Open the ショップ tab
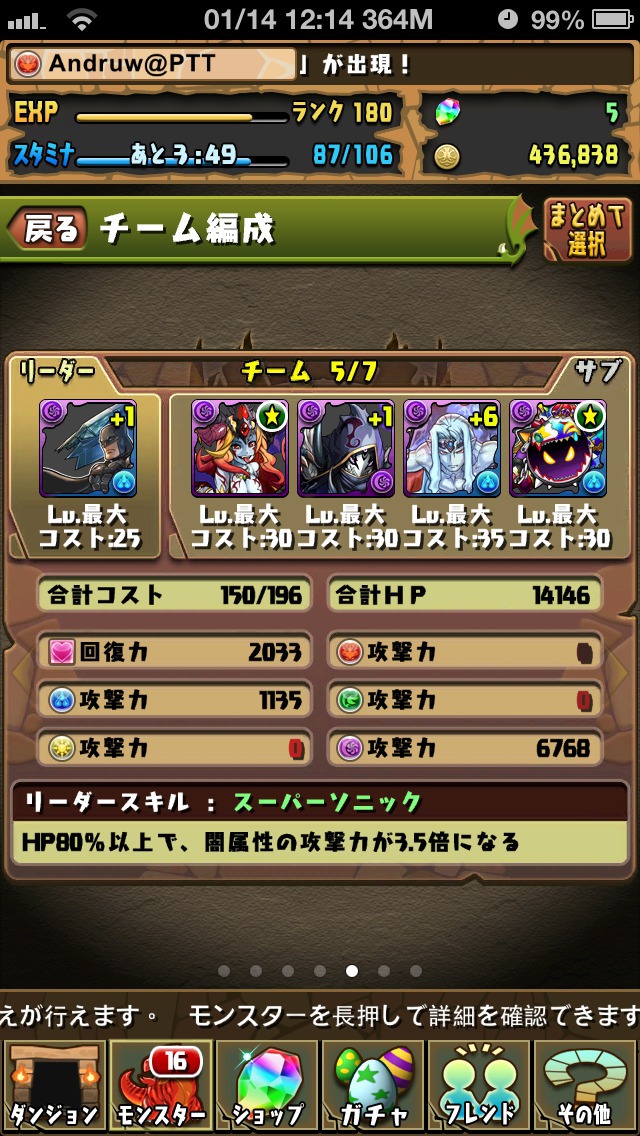640x1136 pixels. [266, 1086]
